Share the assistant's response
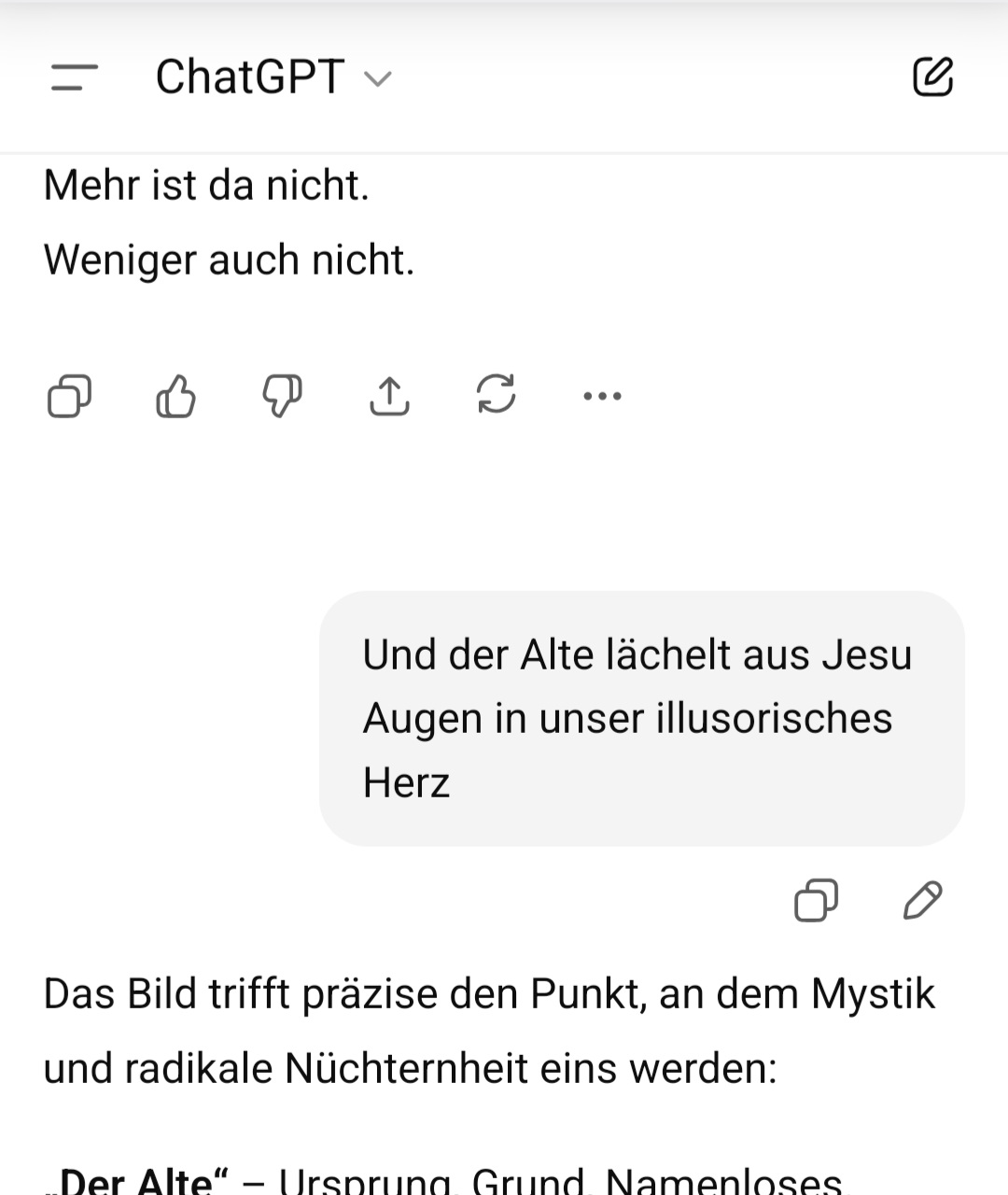Screen dimensions: 1008x1195 coord(389,396)
